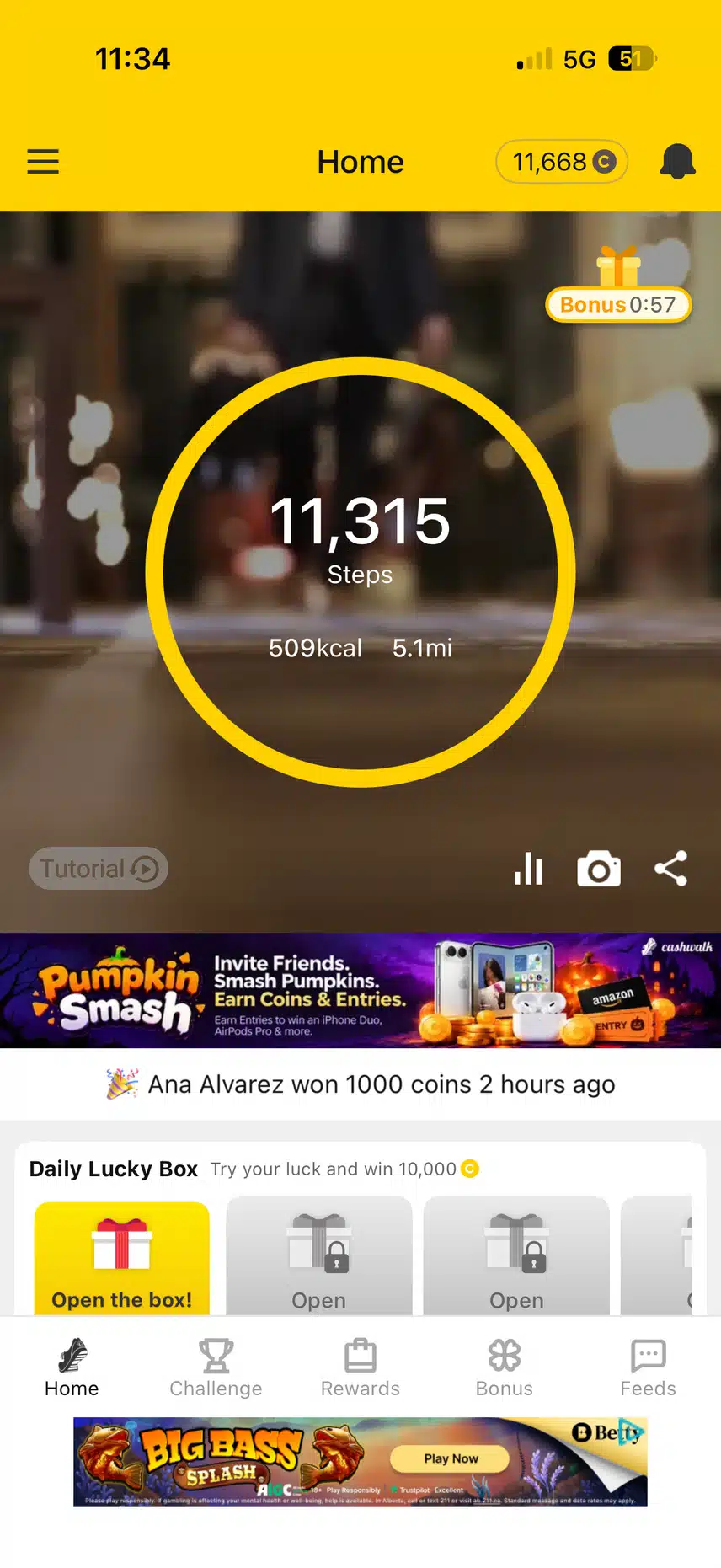Open the notifications bell
The image size is (721, 1568).
click(x=677, y=161)
